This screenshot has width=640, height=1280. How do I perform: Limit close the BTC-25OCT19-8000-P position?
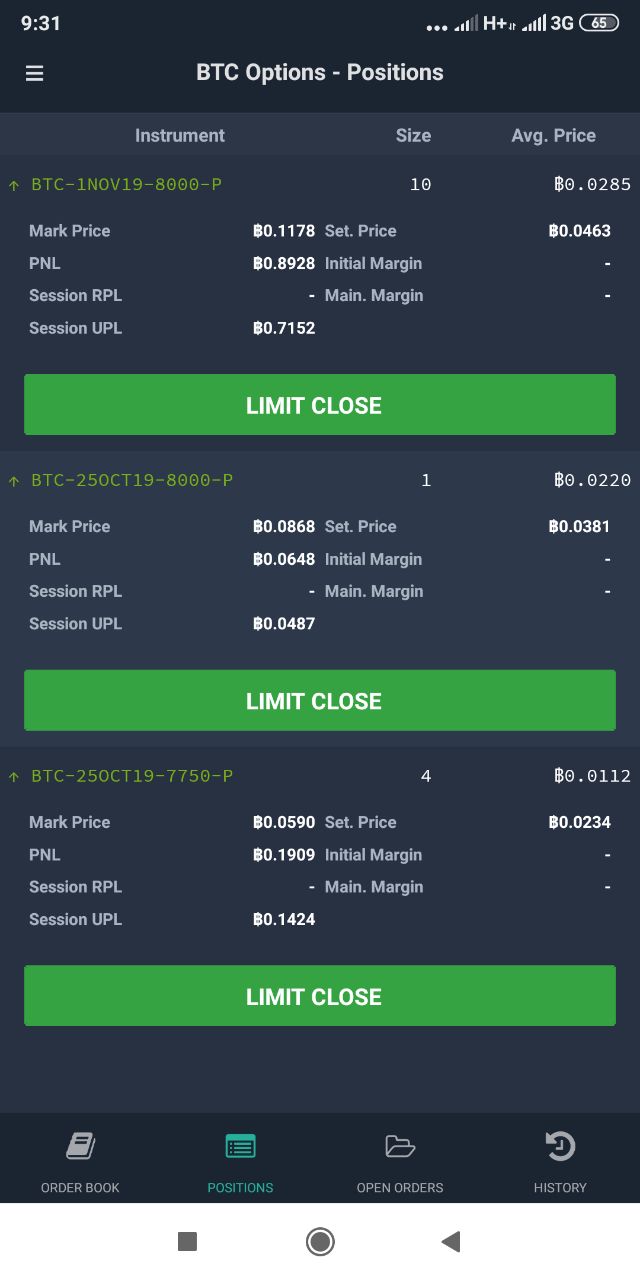tap(320, 700)
